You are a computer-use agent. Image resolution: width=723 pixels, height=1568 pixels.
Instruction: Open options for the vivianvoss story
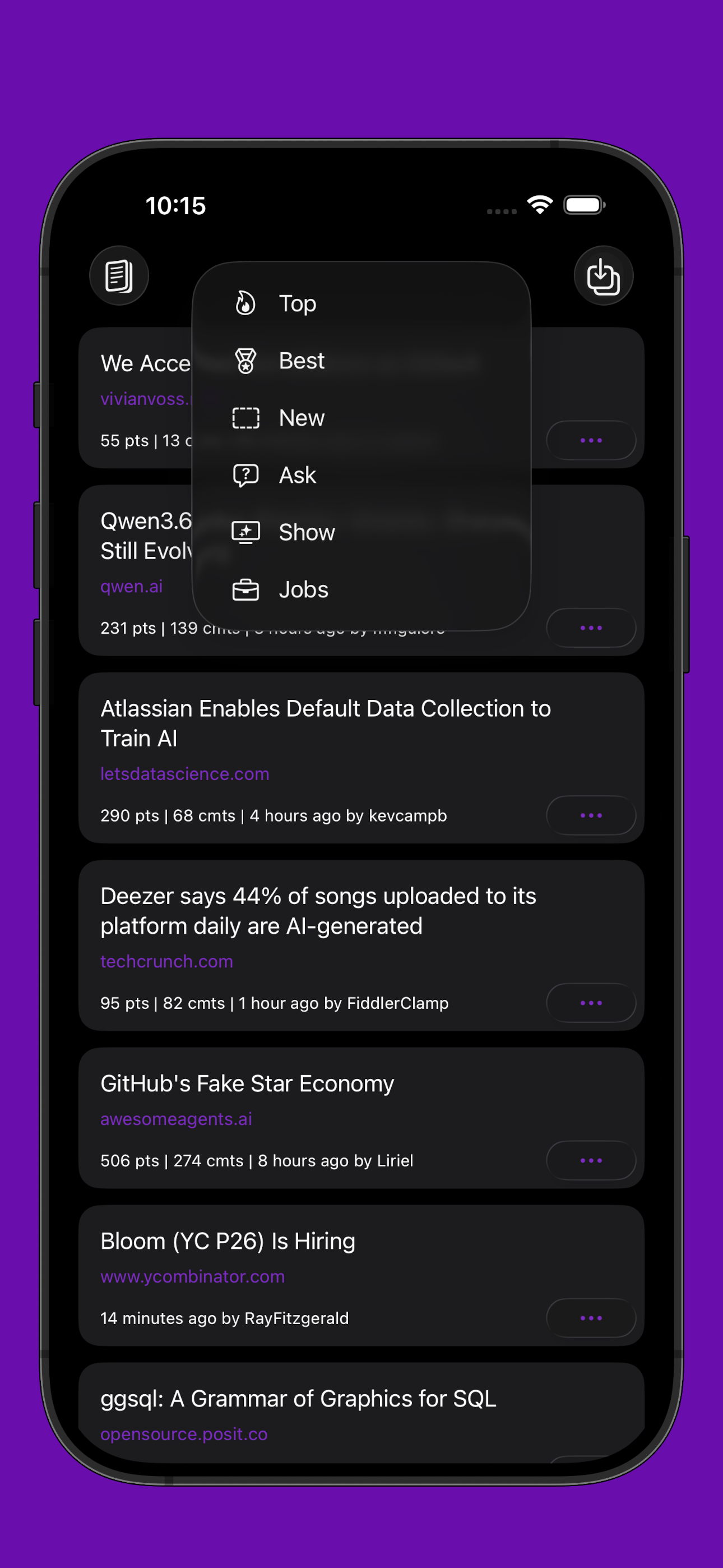click(x=590, y=440)
